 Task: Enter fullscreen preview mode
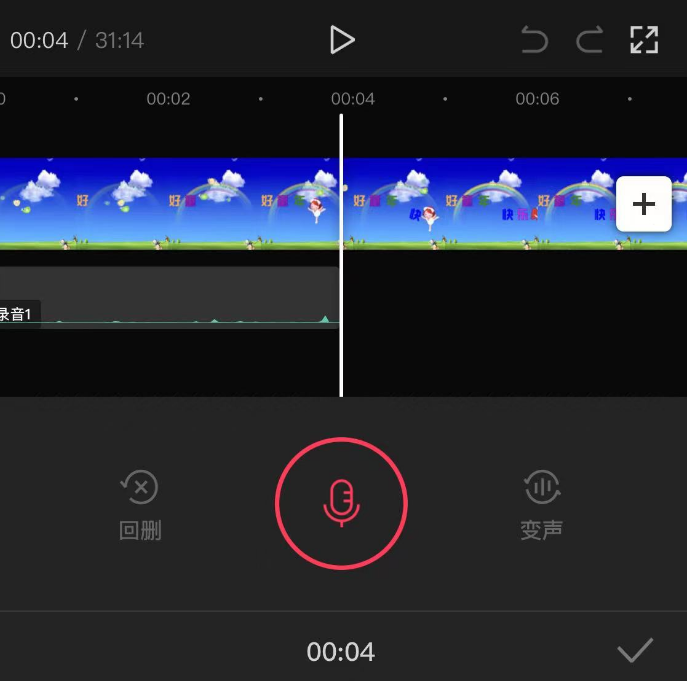click(645, 40)
